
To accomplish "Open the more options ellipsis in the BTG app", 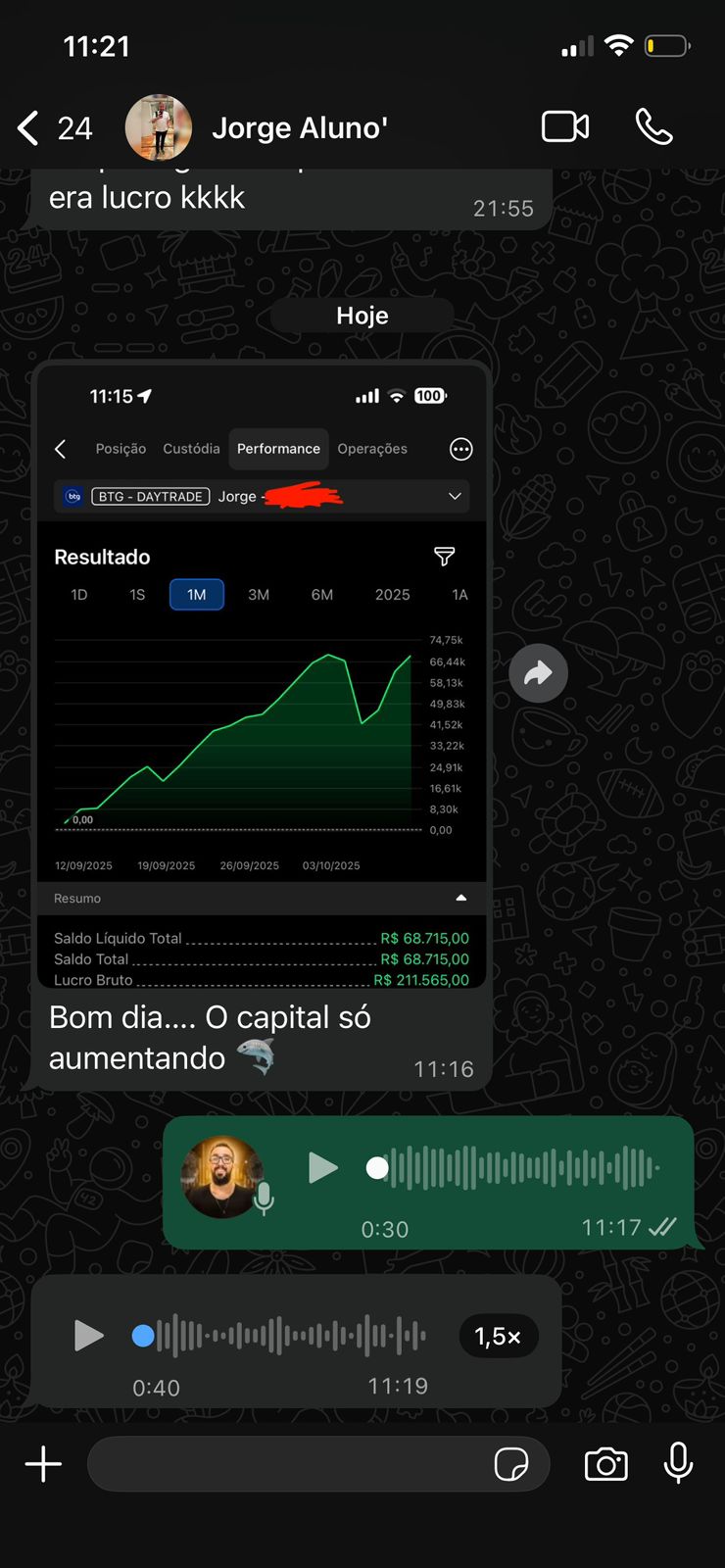I will coord(460,449).
